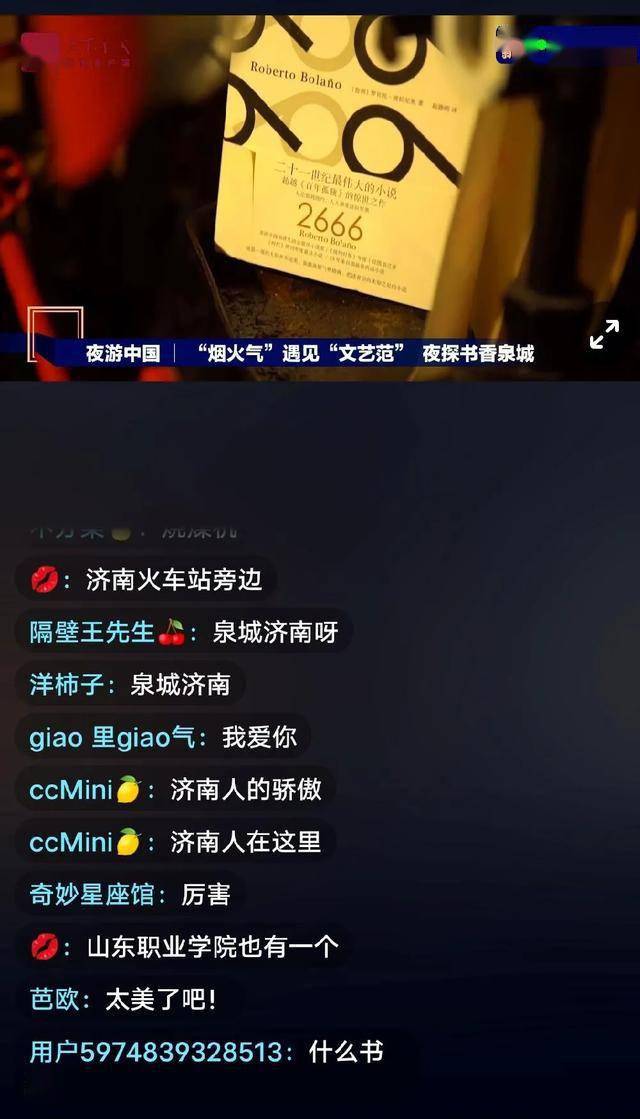Open the comment from 隔壁王先生

184,632
